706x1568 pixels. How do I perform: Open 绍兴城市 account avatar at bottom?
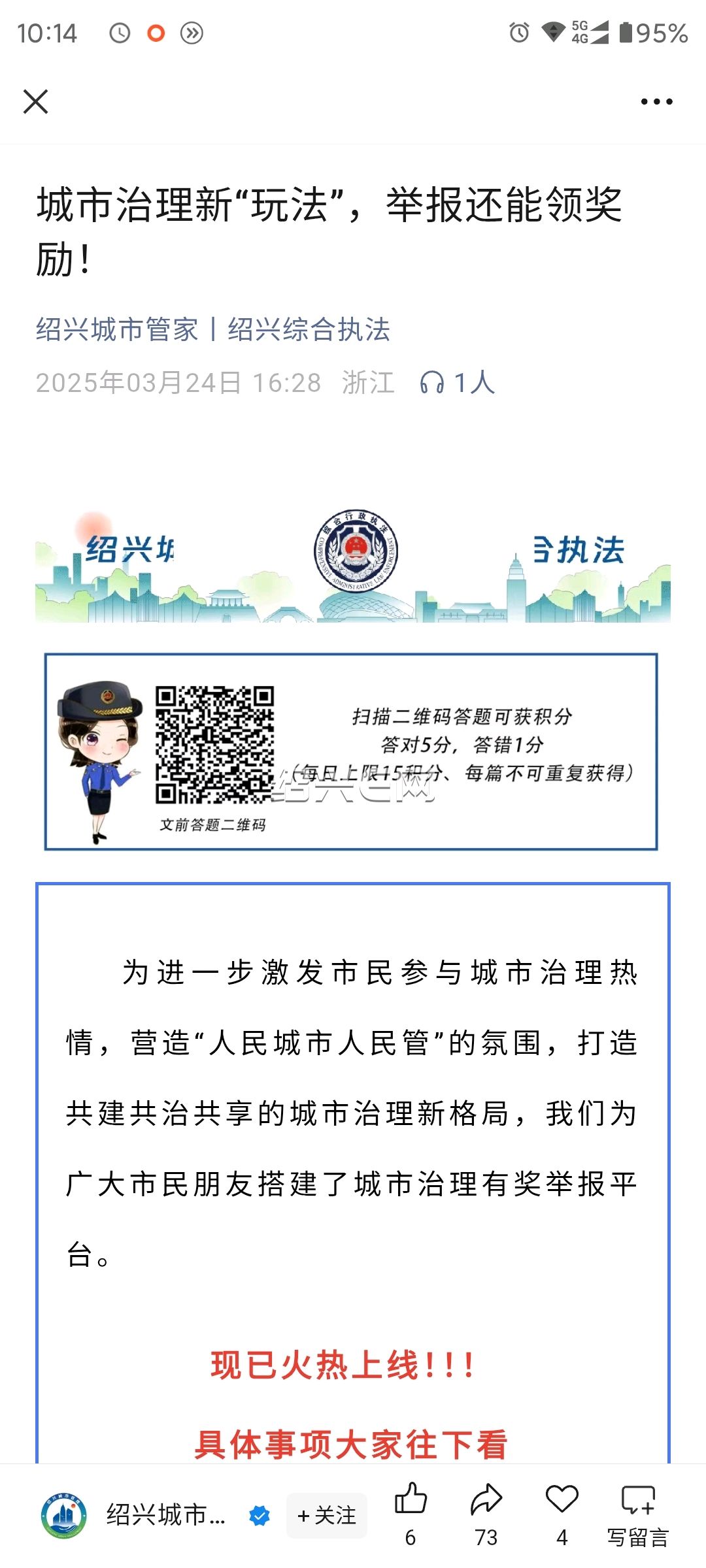pyautogui.click(x=64, y=1516)
